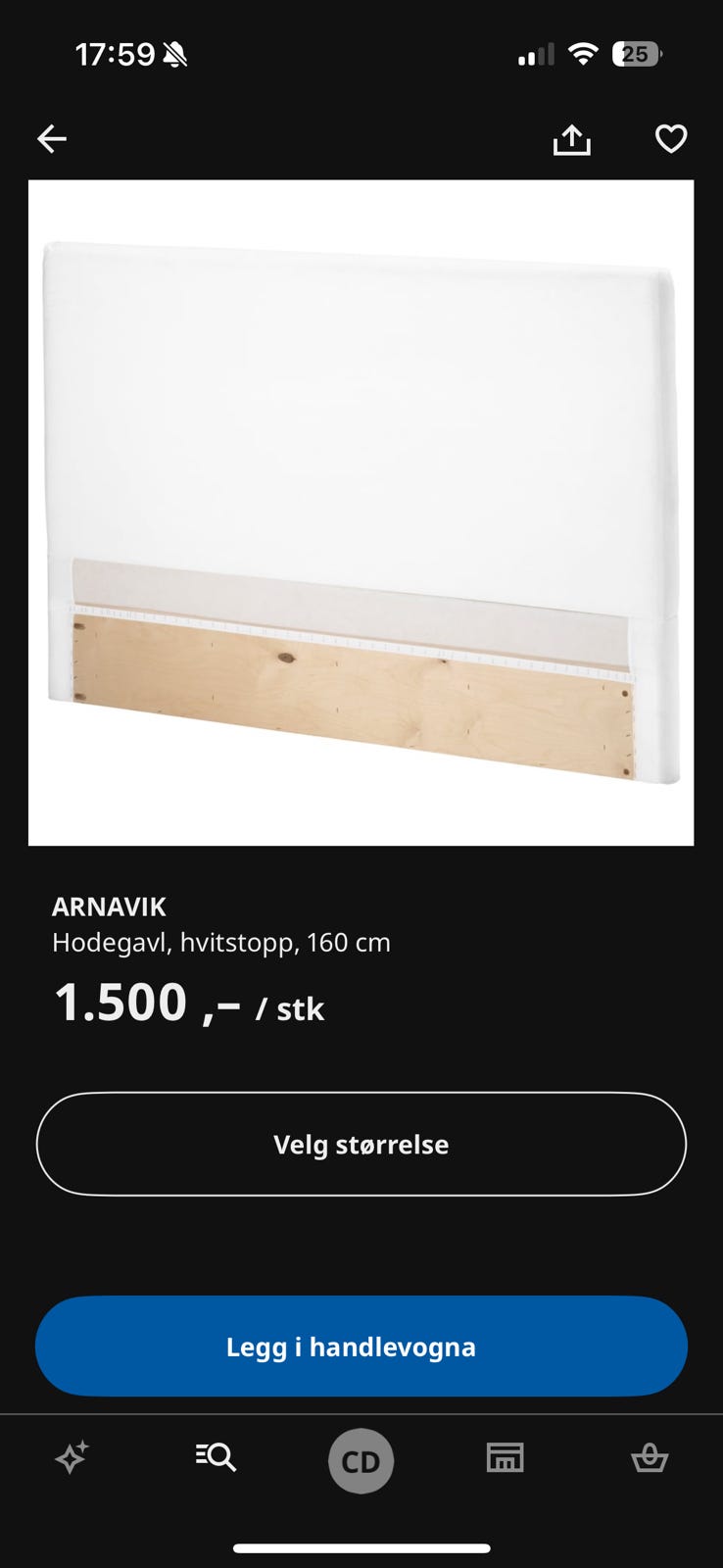Go back with the arrow icon
Viewport: 723px width, 1568px height.
(51, 138)
